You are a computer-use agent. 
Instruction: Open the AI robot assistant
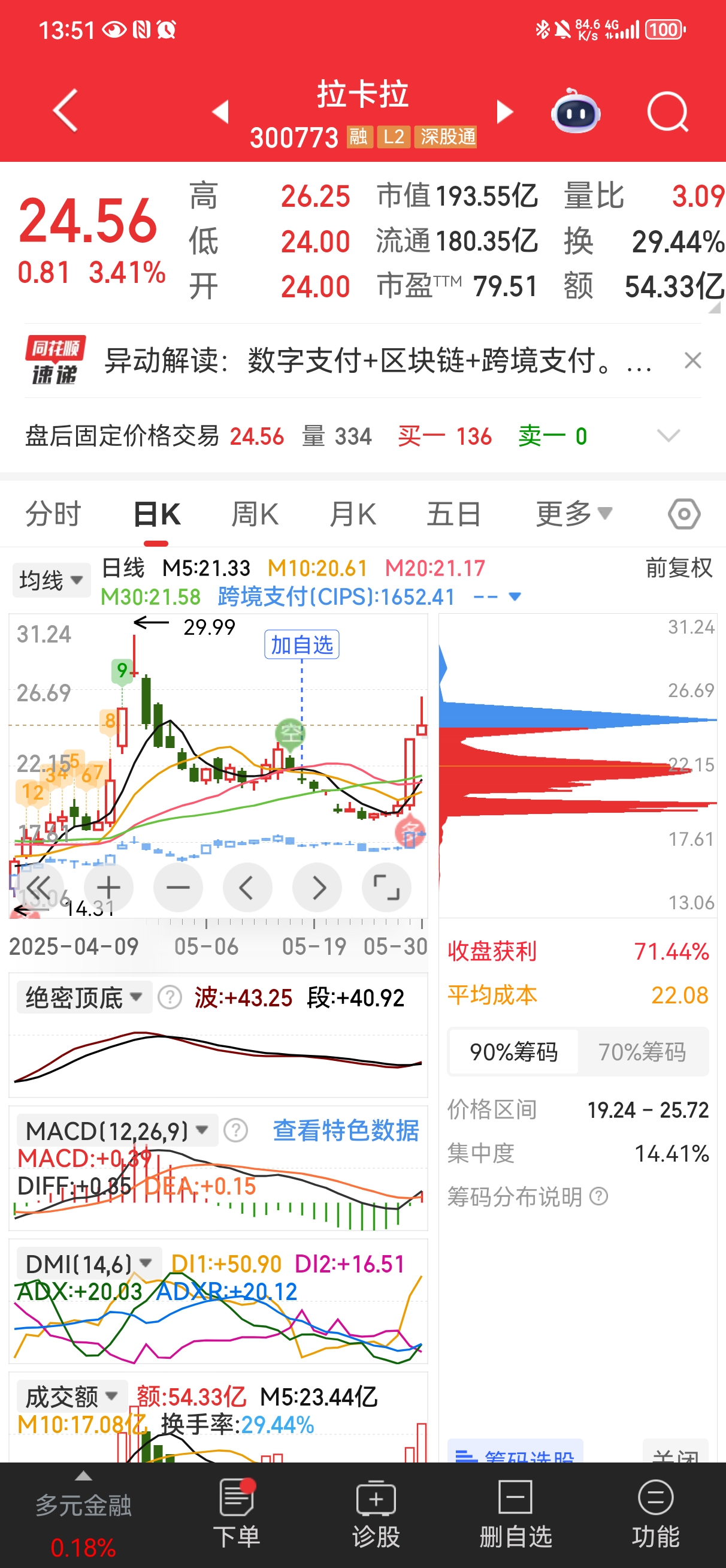(576, 111)
